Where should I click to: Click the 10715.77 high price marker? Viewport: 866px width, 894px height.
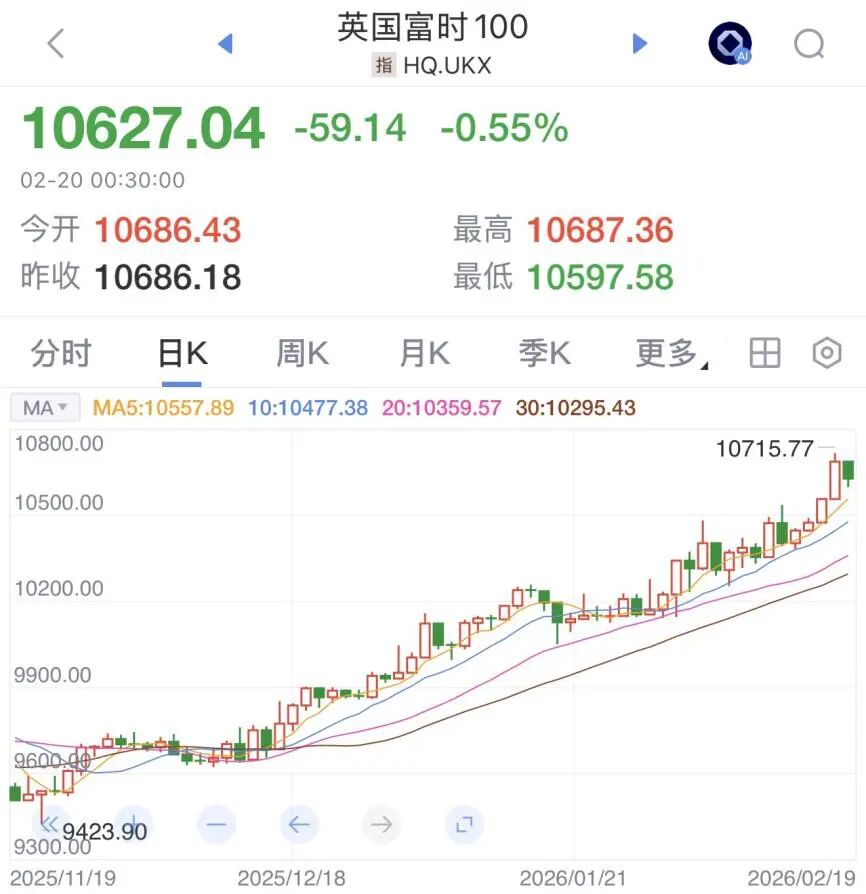pos(764,449)
